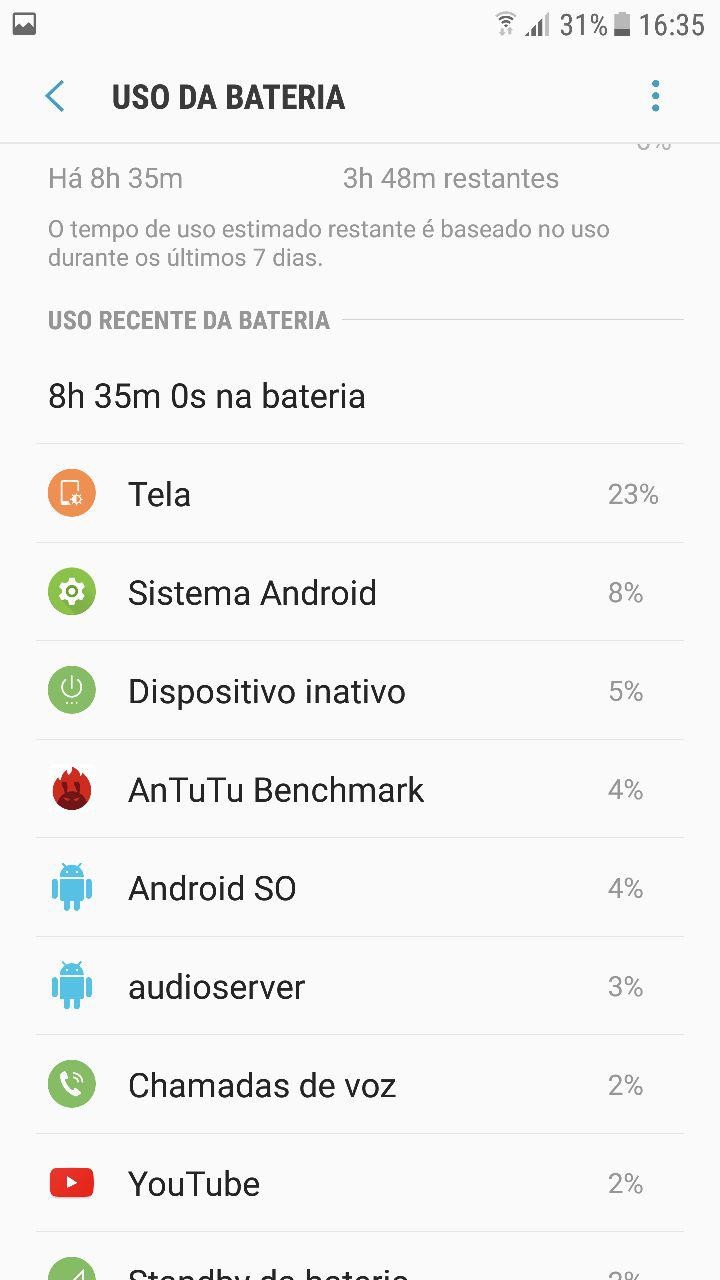The image size is (720, 1280).
Task: Tap the audioserver row
Action: [360, 987]
